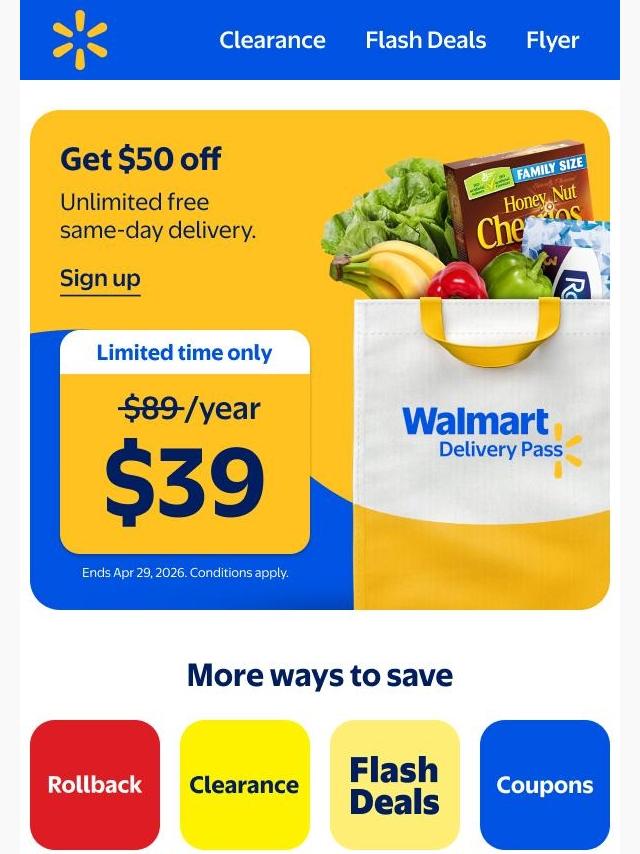Tap the Walmart spark logo
Viewport: 640px width, 854px height.
tap(80, 40)
